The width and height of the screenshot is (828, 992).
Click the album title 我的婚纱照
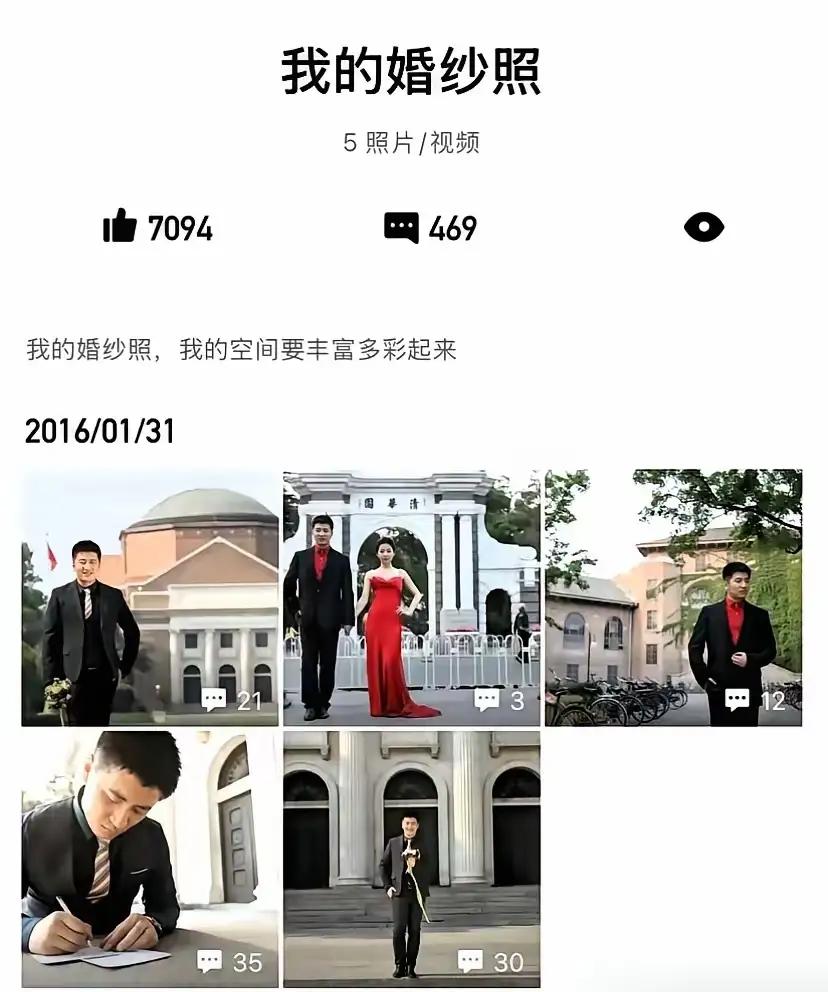pyautogui.click(x=413, y=75)
